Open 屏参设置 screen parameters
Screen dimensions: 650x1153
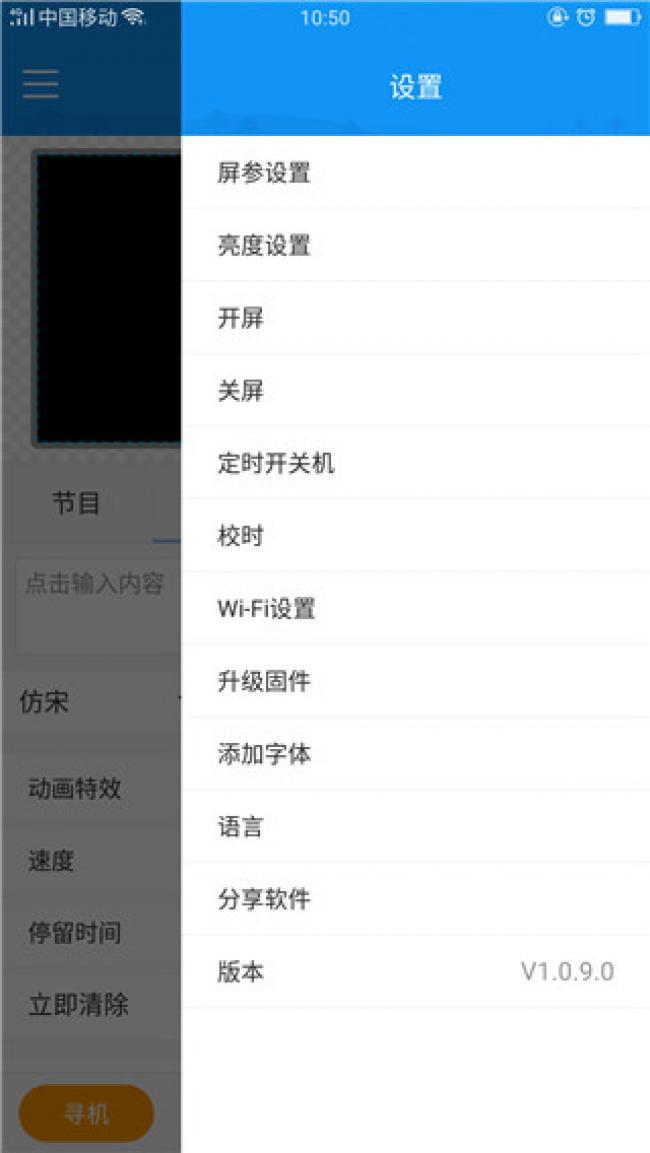[264, 173]
